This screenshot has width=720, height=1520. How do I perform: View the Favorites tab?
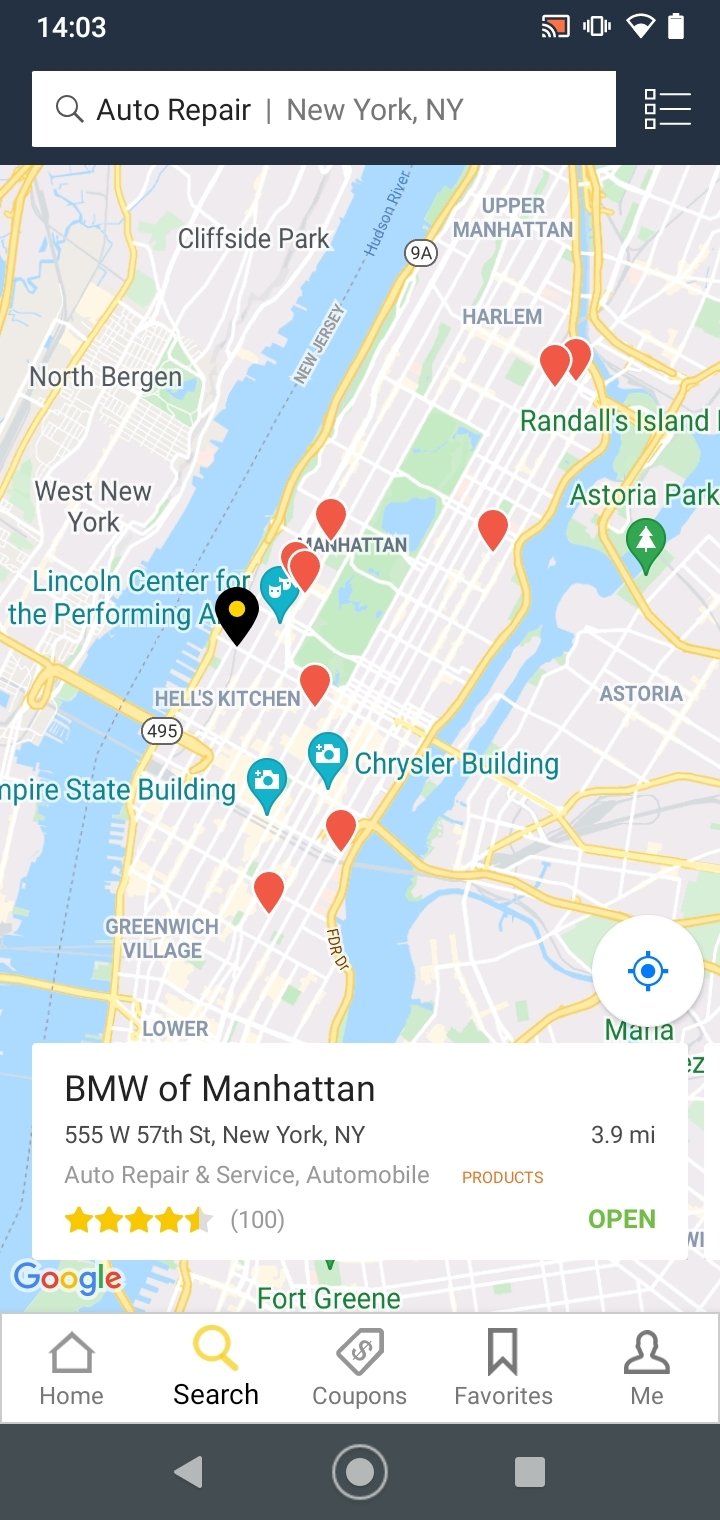click(x=504, y=1368)
